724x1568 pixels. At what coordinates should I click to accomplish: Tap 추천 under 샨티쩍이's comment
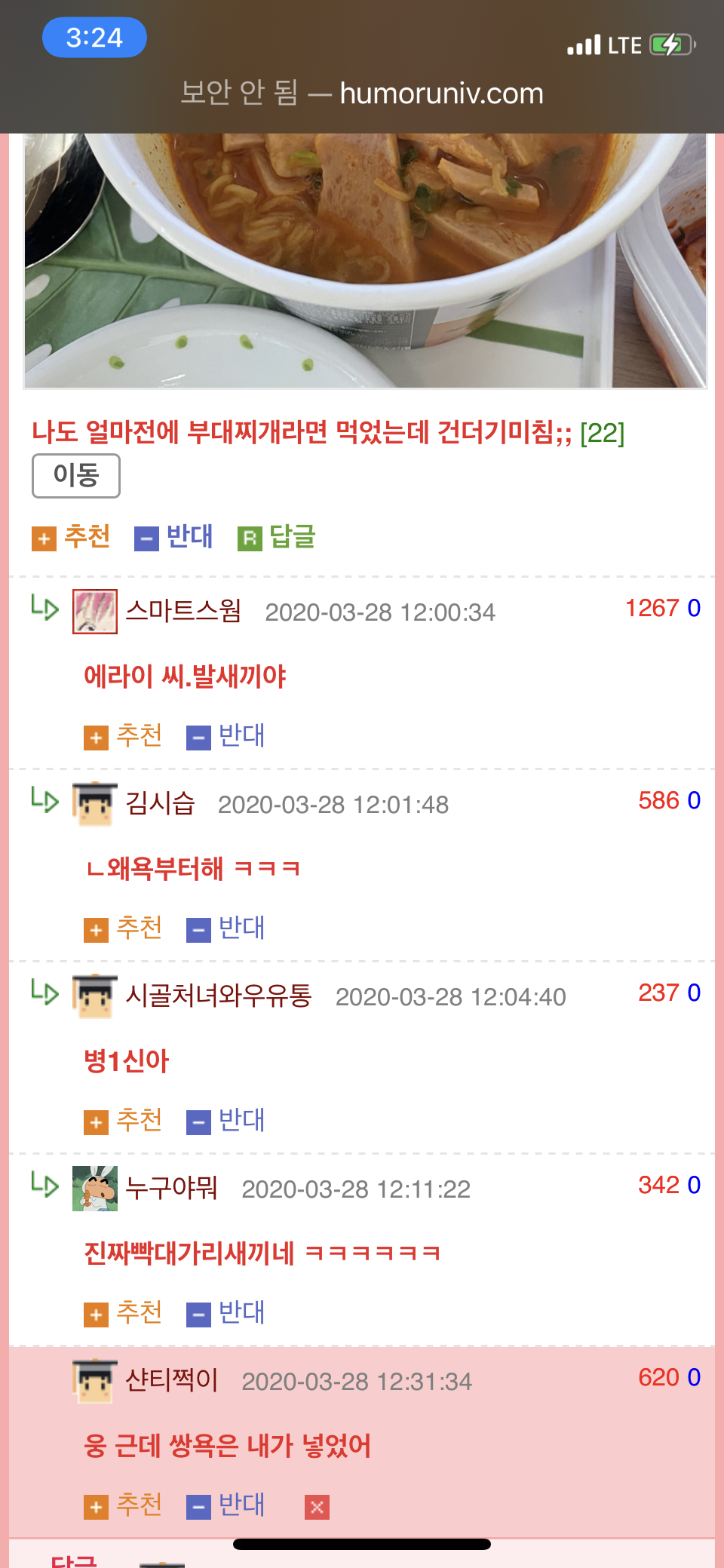coord(124,1505)
